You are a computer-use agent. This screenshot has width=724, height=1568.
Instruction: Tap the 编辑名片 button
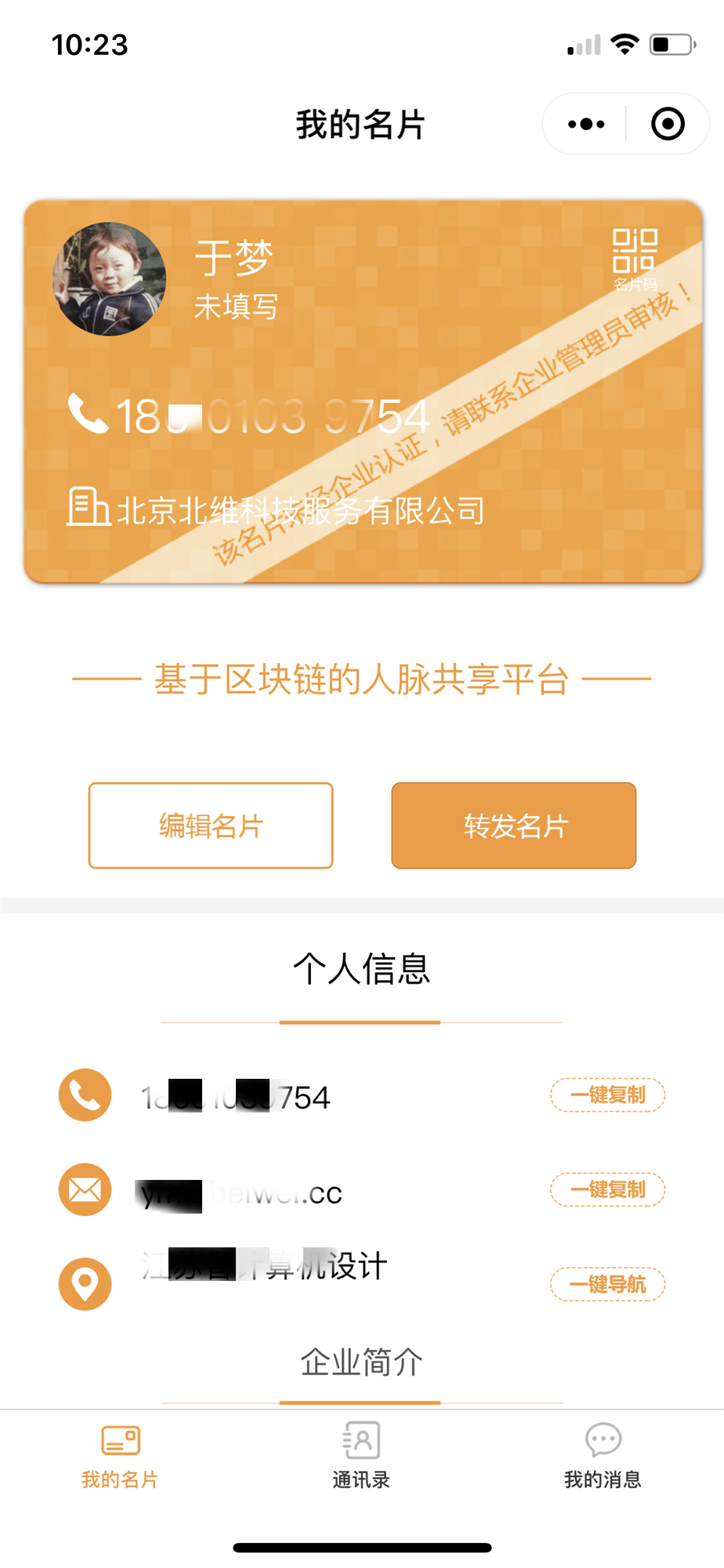(x=211, y=826)
